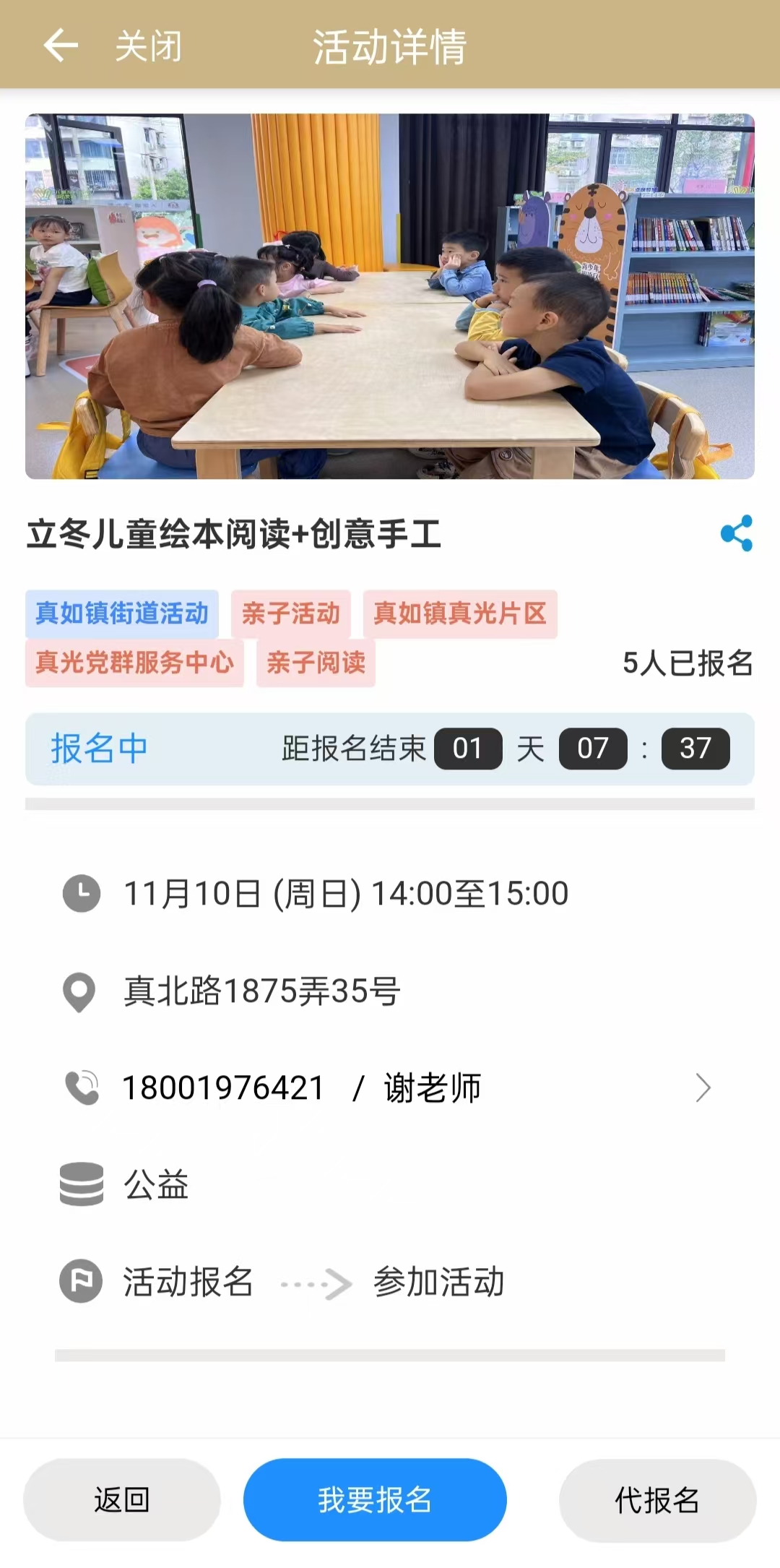This screenshot has width=780, height=1568.
Task: Select the 亲子阅读 tag
Action: click(x=316, y=662)
